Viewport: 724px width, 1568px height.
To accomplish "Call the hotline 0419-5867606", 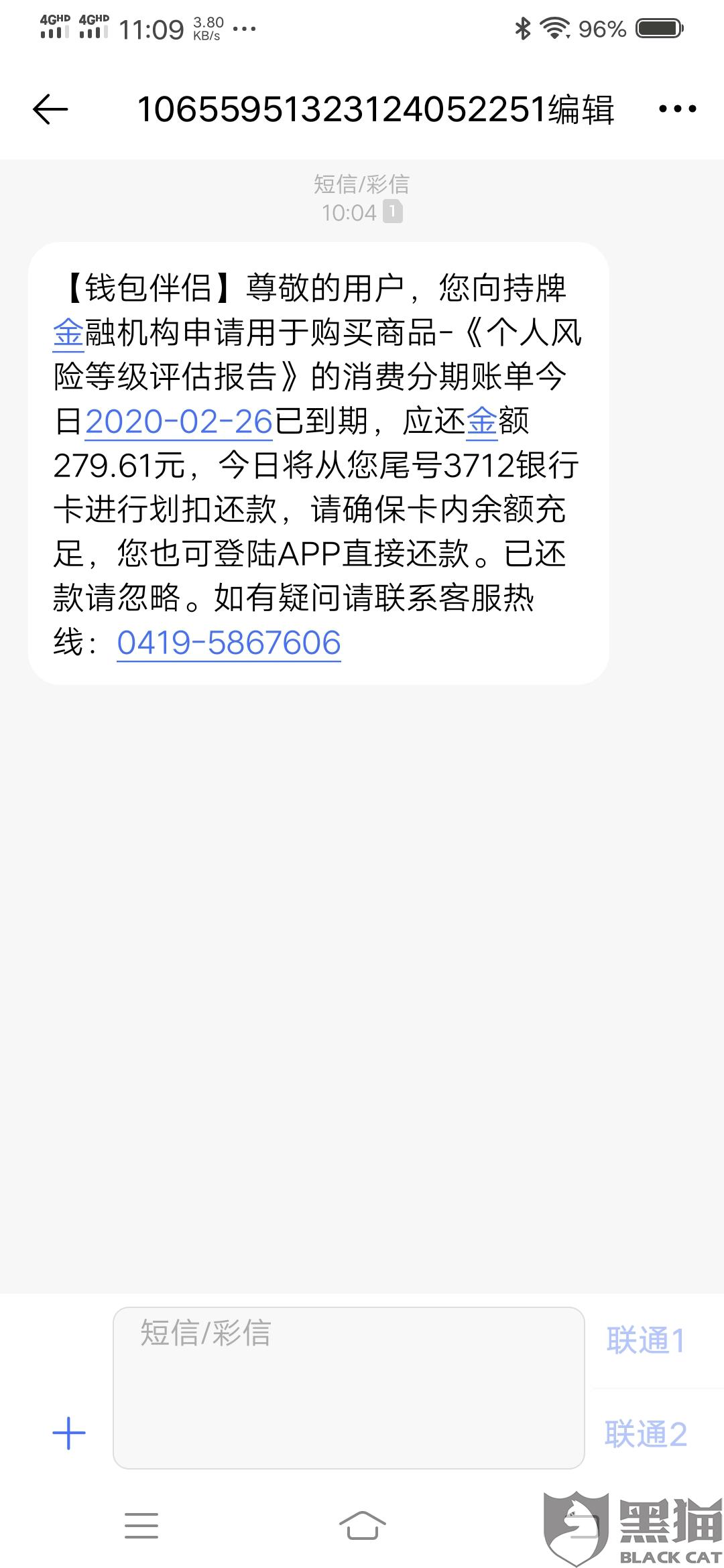I will click(229, 643).
